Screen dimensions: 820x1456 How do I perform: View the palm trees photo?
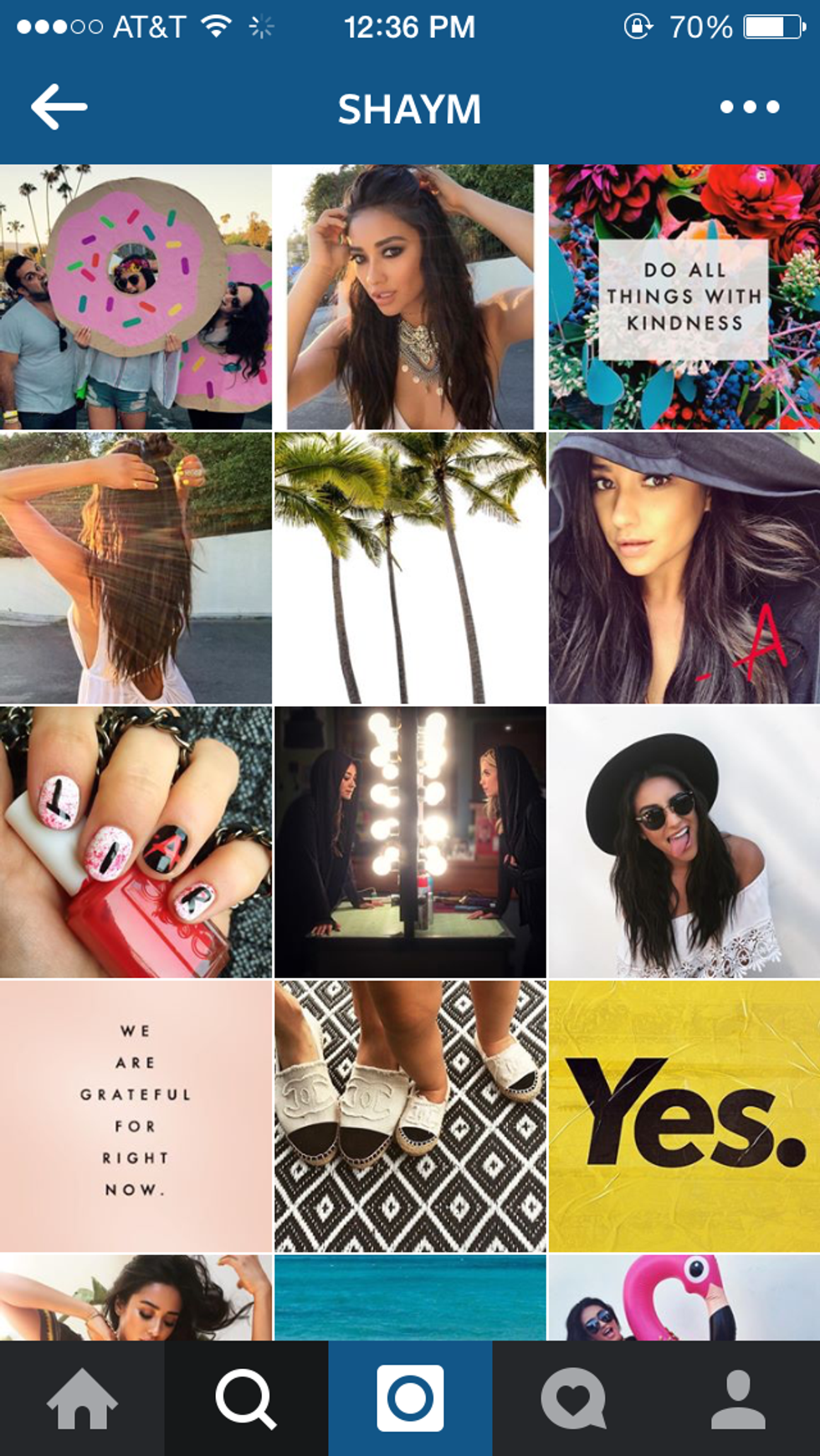click(x=410, y=567)
